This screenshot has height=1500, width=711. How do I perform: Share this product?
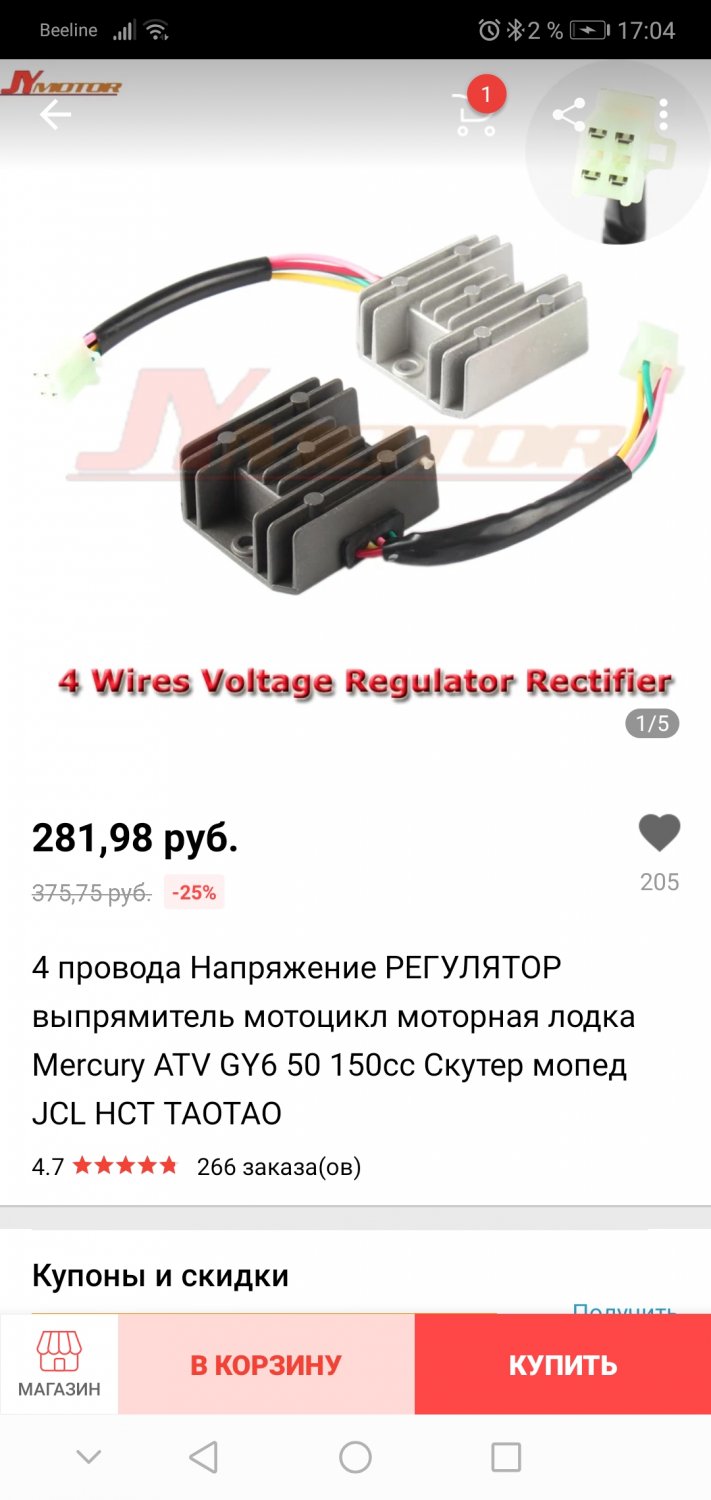(x=569, y=114)
